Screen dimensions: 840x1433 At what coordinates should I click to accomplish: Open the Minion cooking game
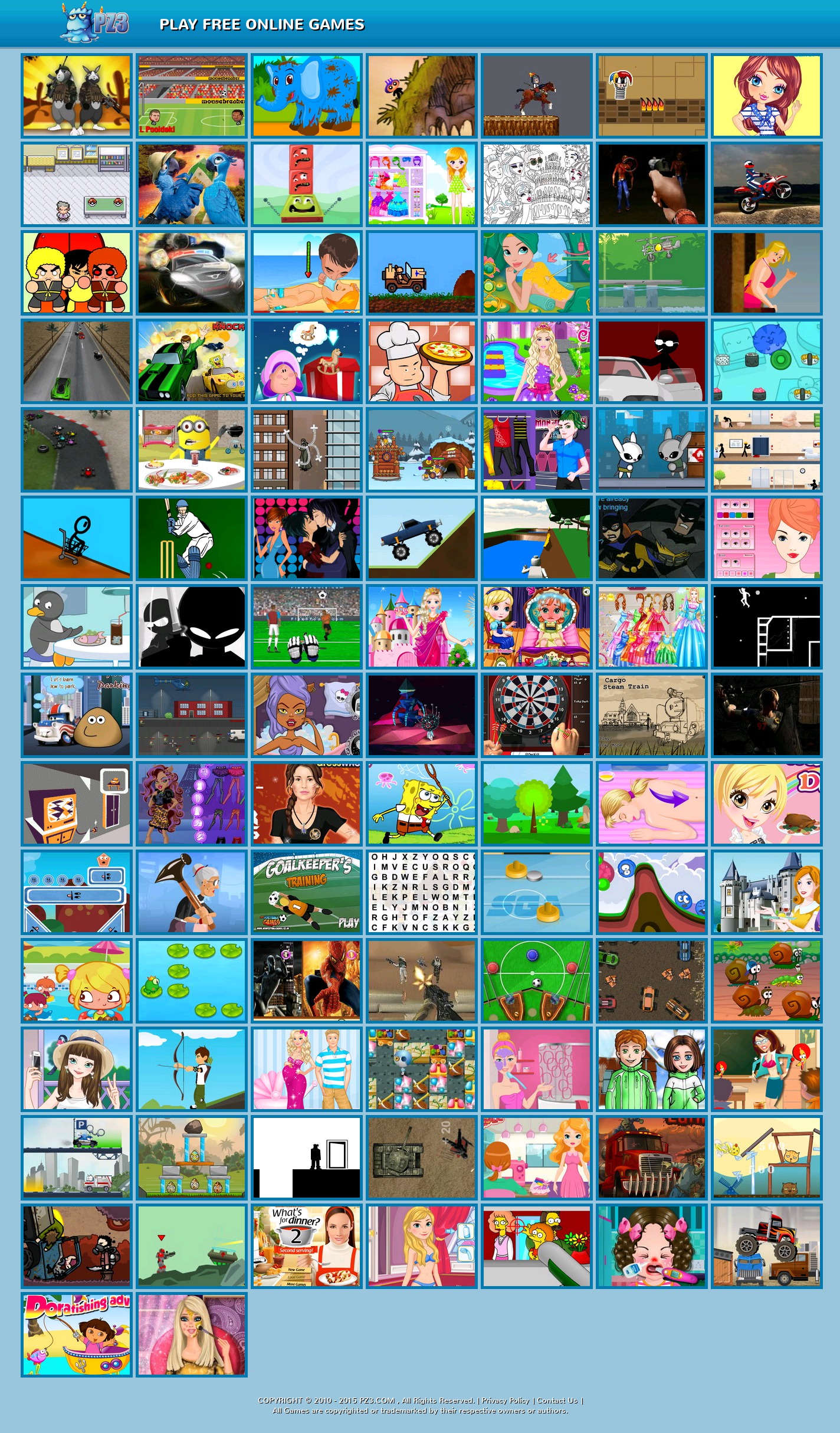192,450
